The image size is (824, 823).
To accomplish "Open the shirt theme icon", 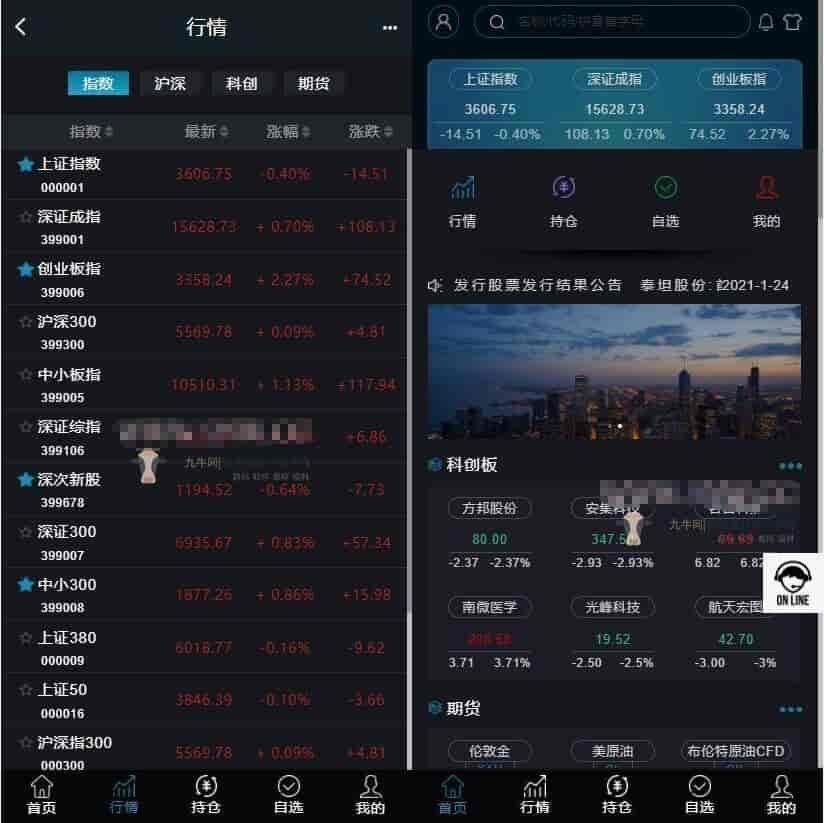I will [x=792, y=21].
